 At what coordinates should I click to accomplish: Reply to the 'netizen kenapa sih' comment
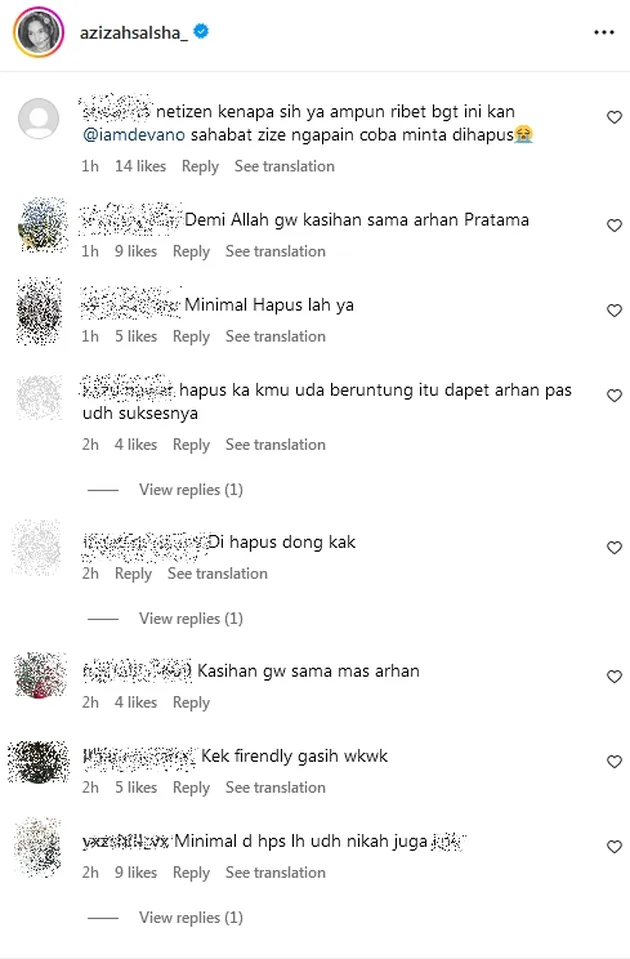pyautogui.click(x=200, y=166)
